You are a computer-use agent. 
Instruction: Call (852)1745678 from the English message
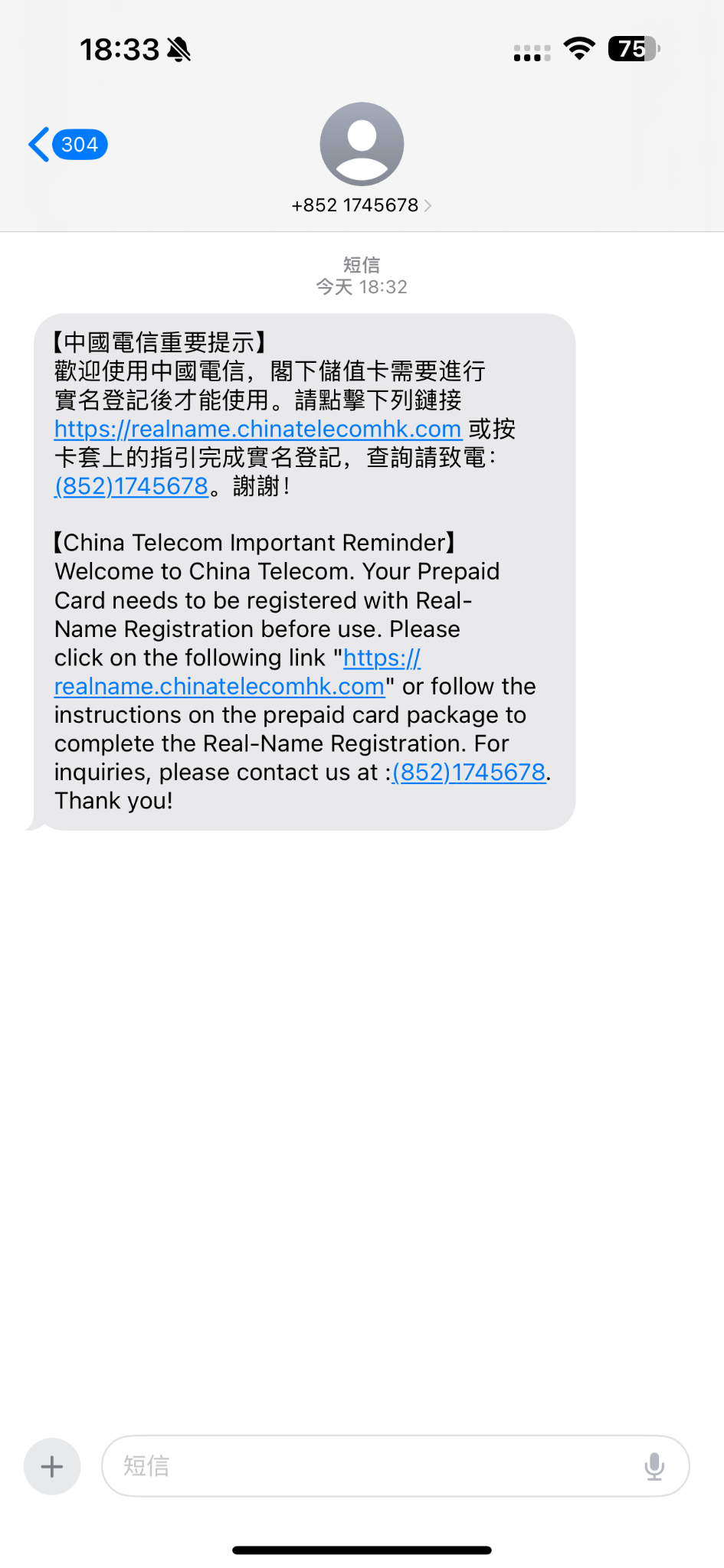coord(469,772)
